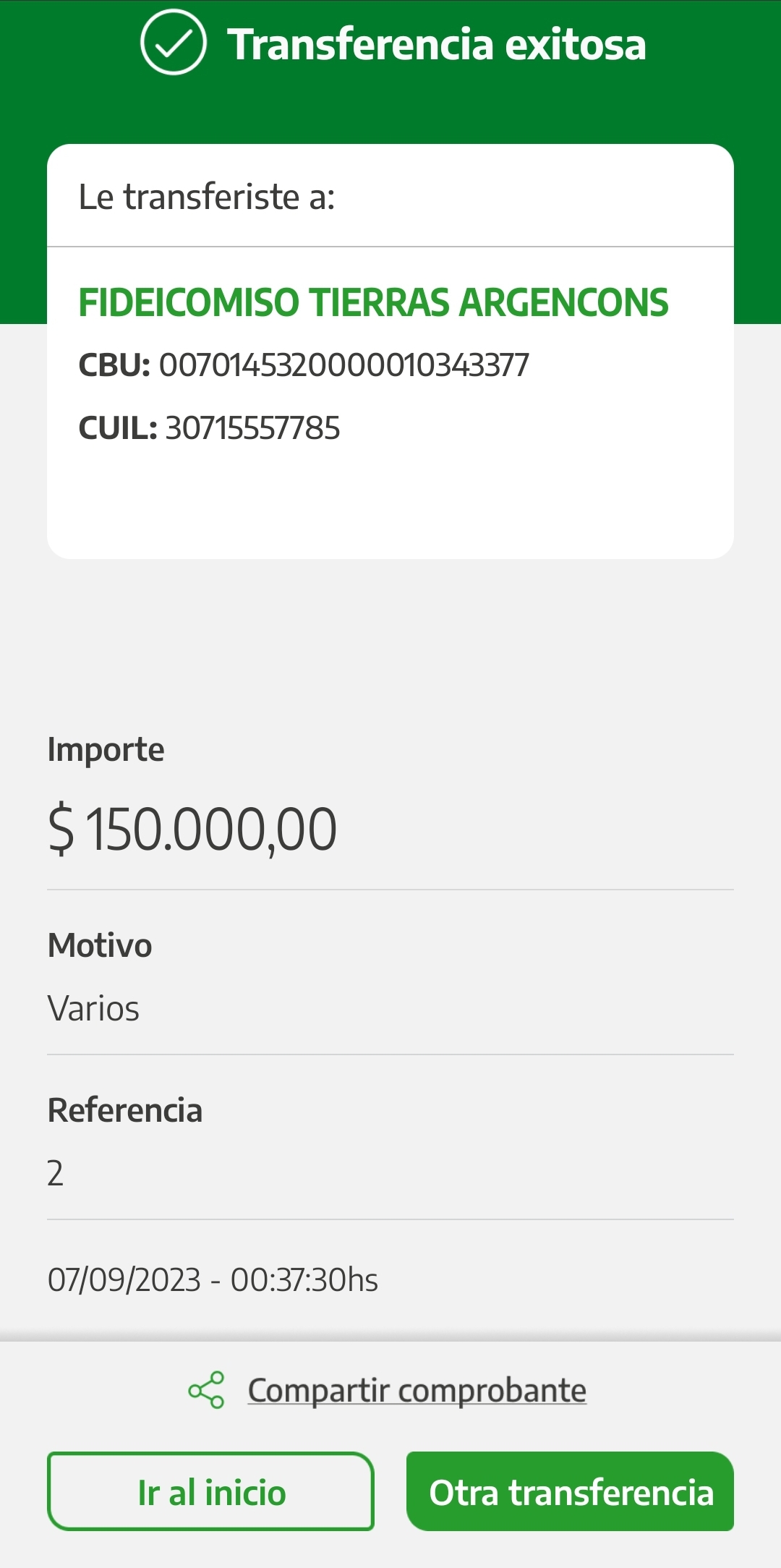This screenshot has height=1568, width=781.
Task: Tap the Ir al inicio button
Action: pos(210,1491)
